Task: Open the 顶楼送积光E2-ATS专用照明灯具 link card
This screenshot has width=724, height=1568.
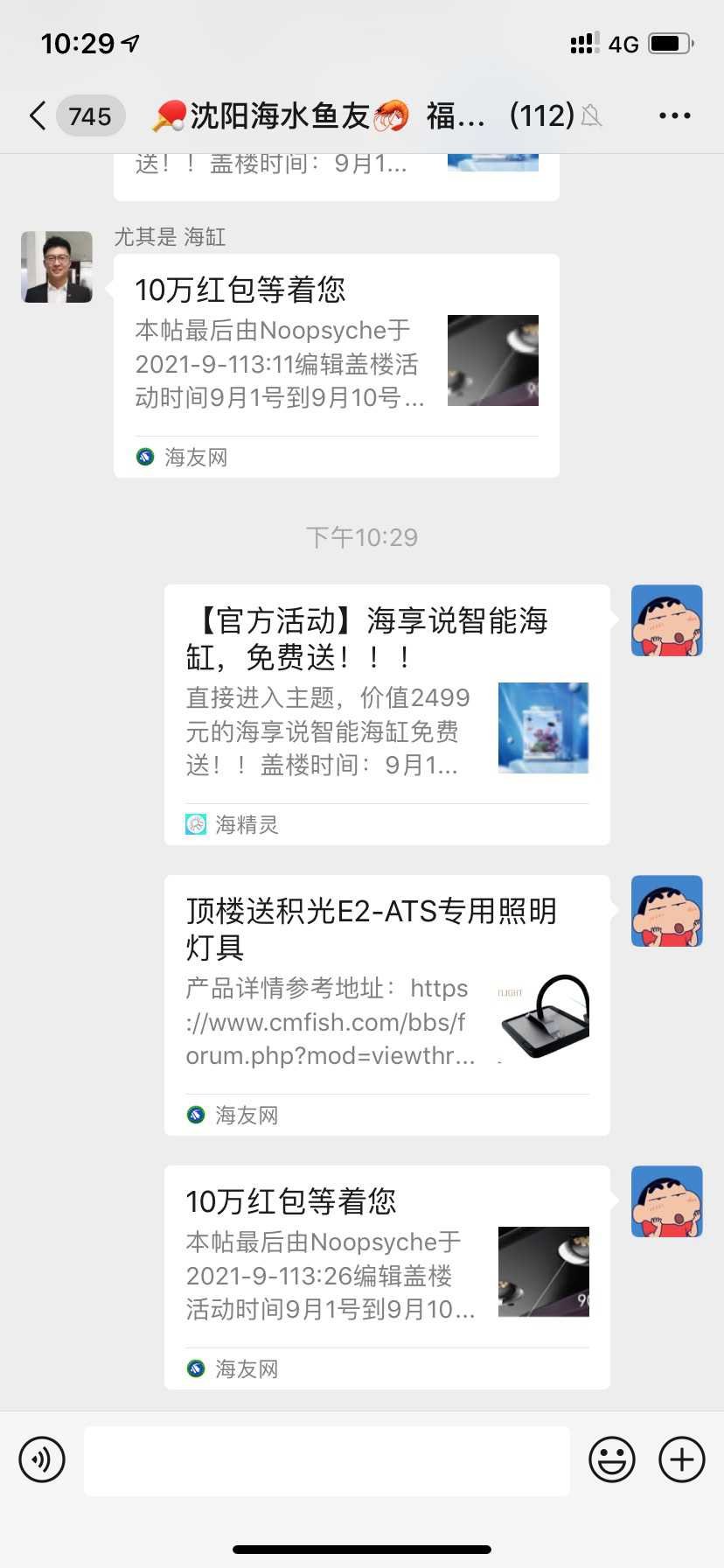Action: (386, 1003)
